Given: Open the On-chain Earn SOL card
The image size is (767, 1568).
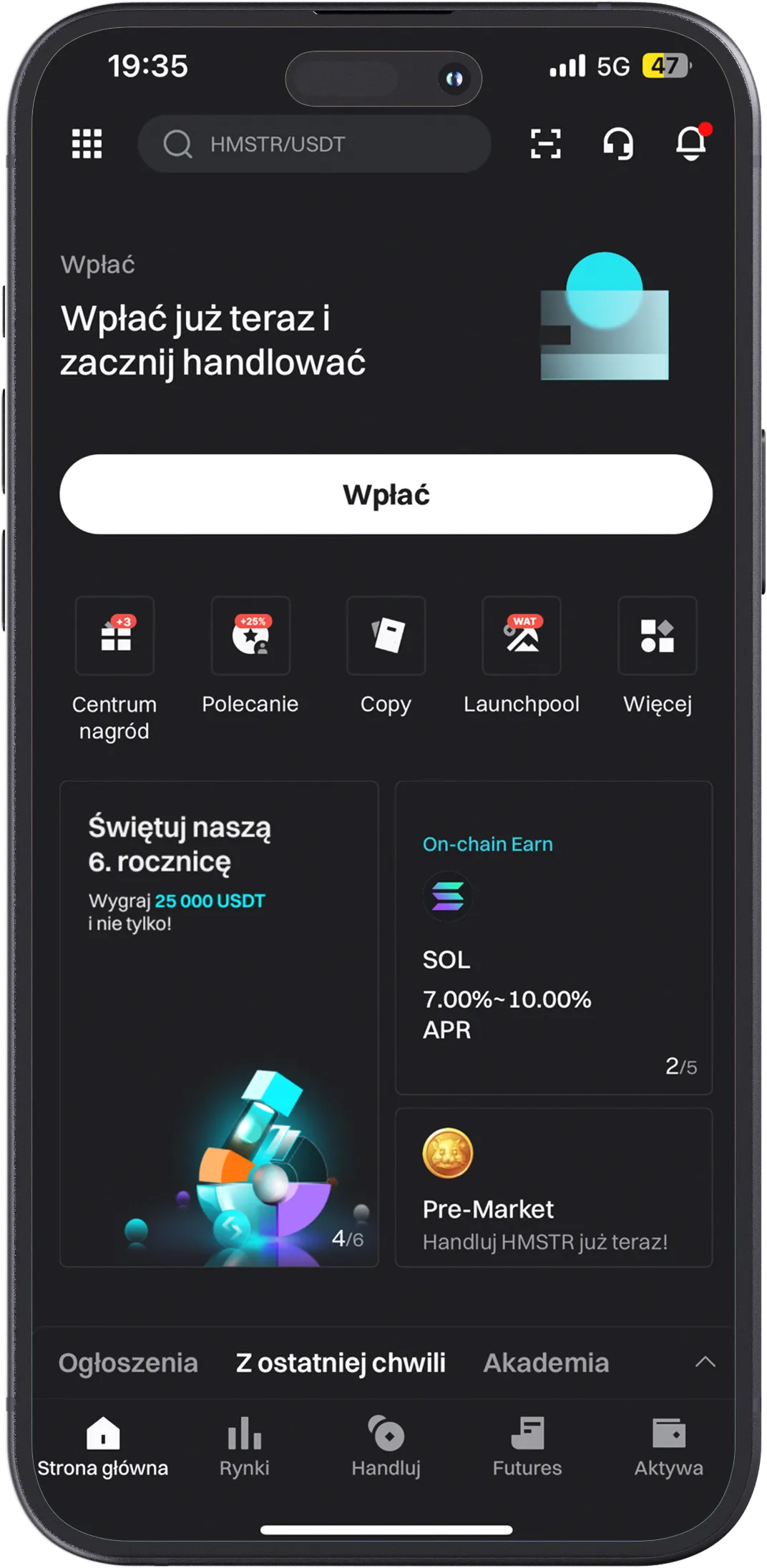Looking at the screenshot, I should [x=554, y=938].
